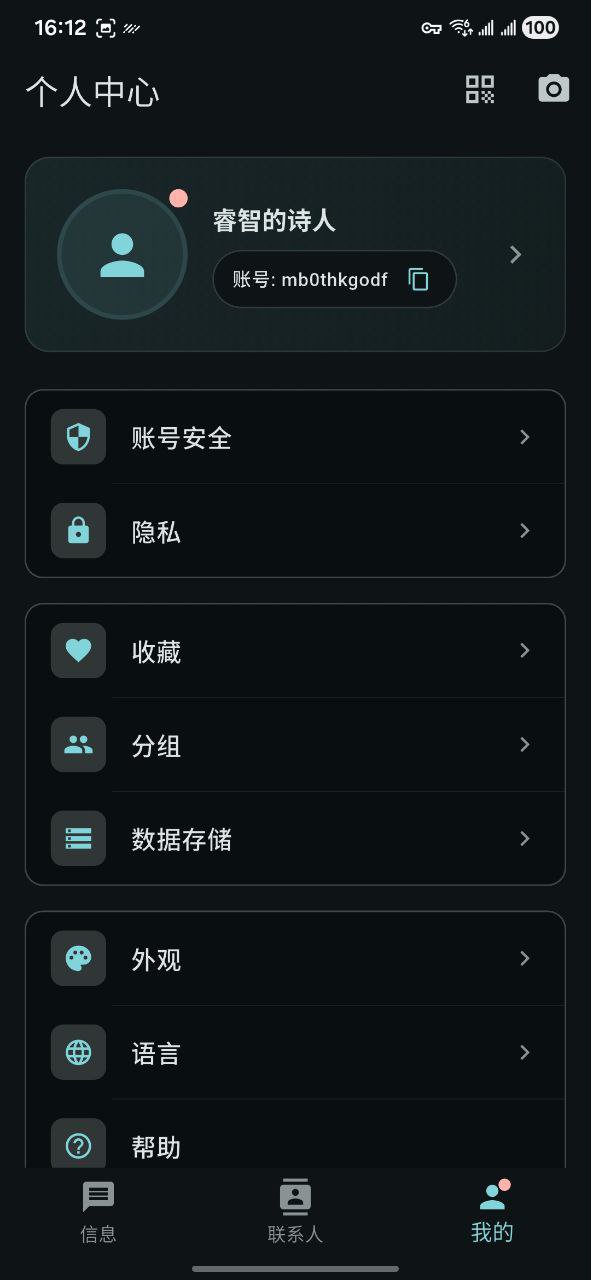Copy the account ID mb0thkgodf
The height and width of the screenshot is (1280, 591).
pyautogui.click(x=418, y=280)
